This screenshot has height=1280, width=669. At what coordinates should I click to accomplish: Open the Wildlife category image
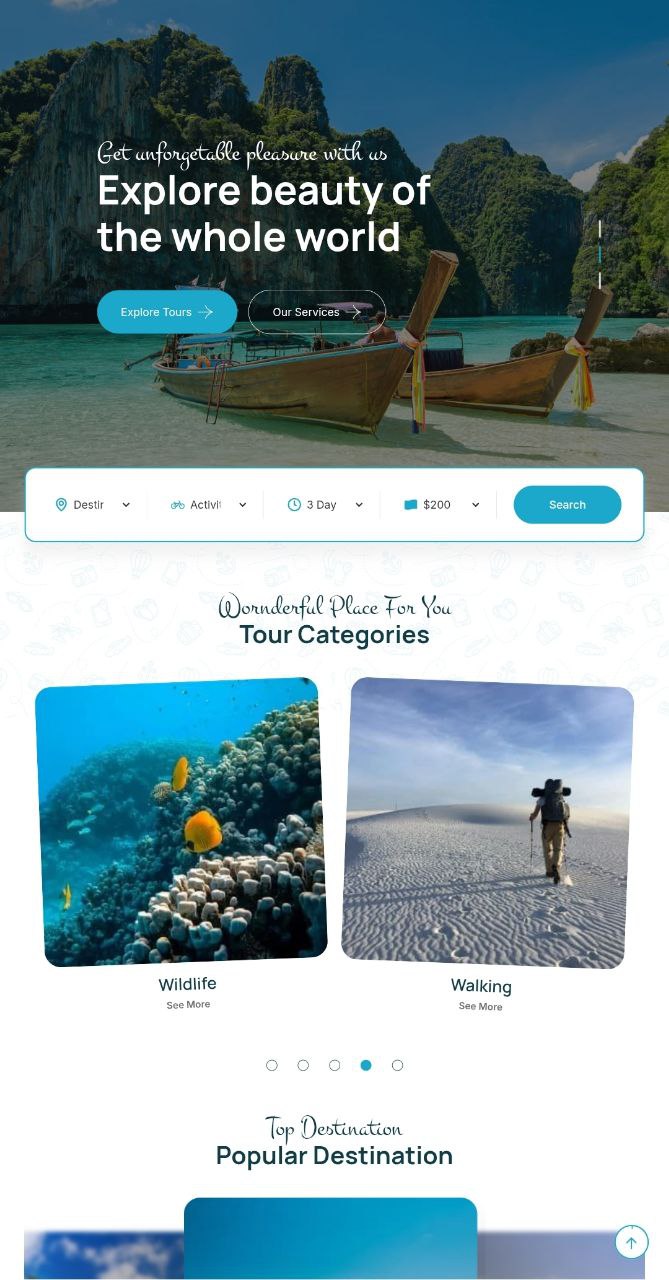click(181, 822)
